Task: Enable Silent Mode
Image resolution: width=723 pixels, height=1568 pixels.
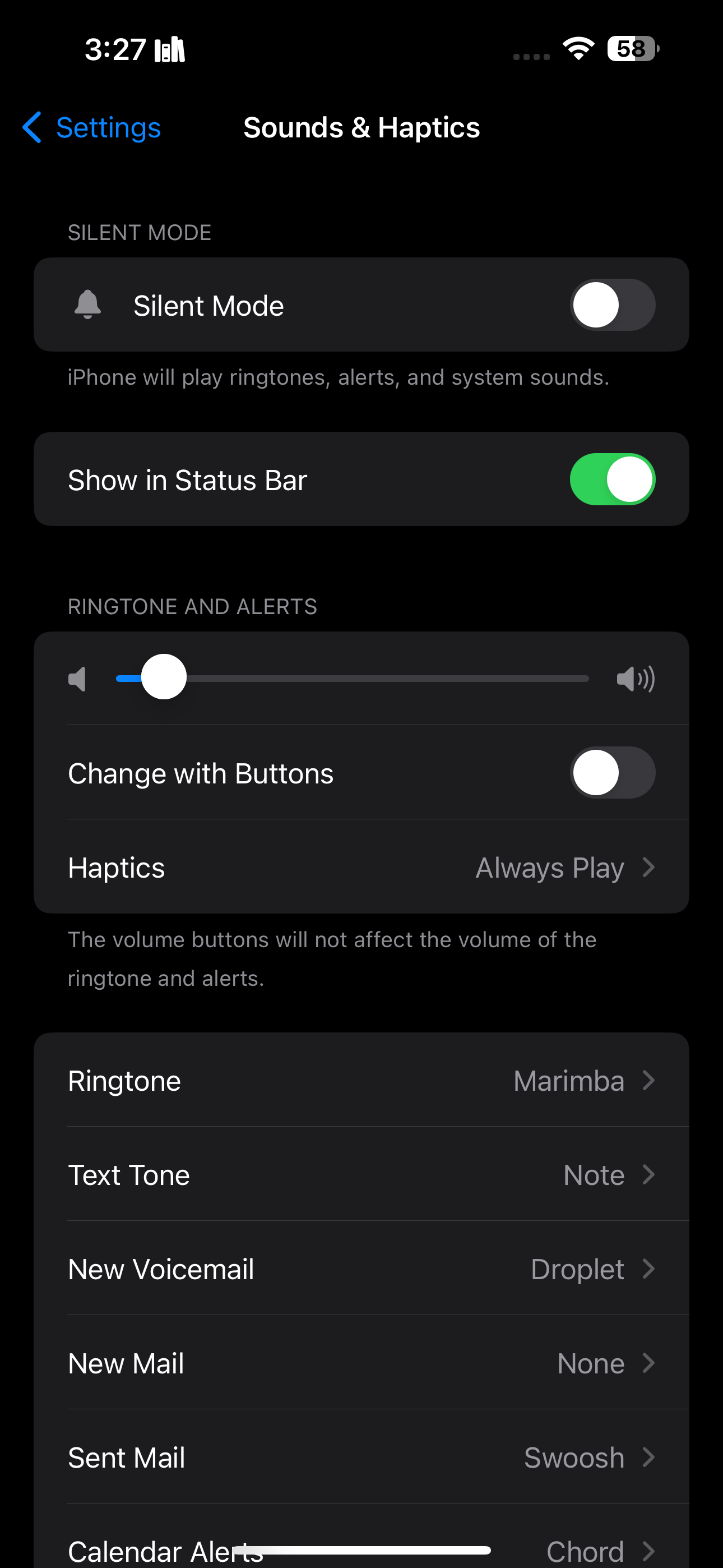Action: tap(612, 305)
